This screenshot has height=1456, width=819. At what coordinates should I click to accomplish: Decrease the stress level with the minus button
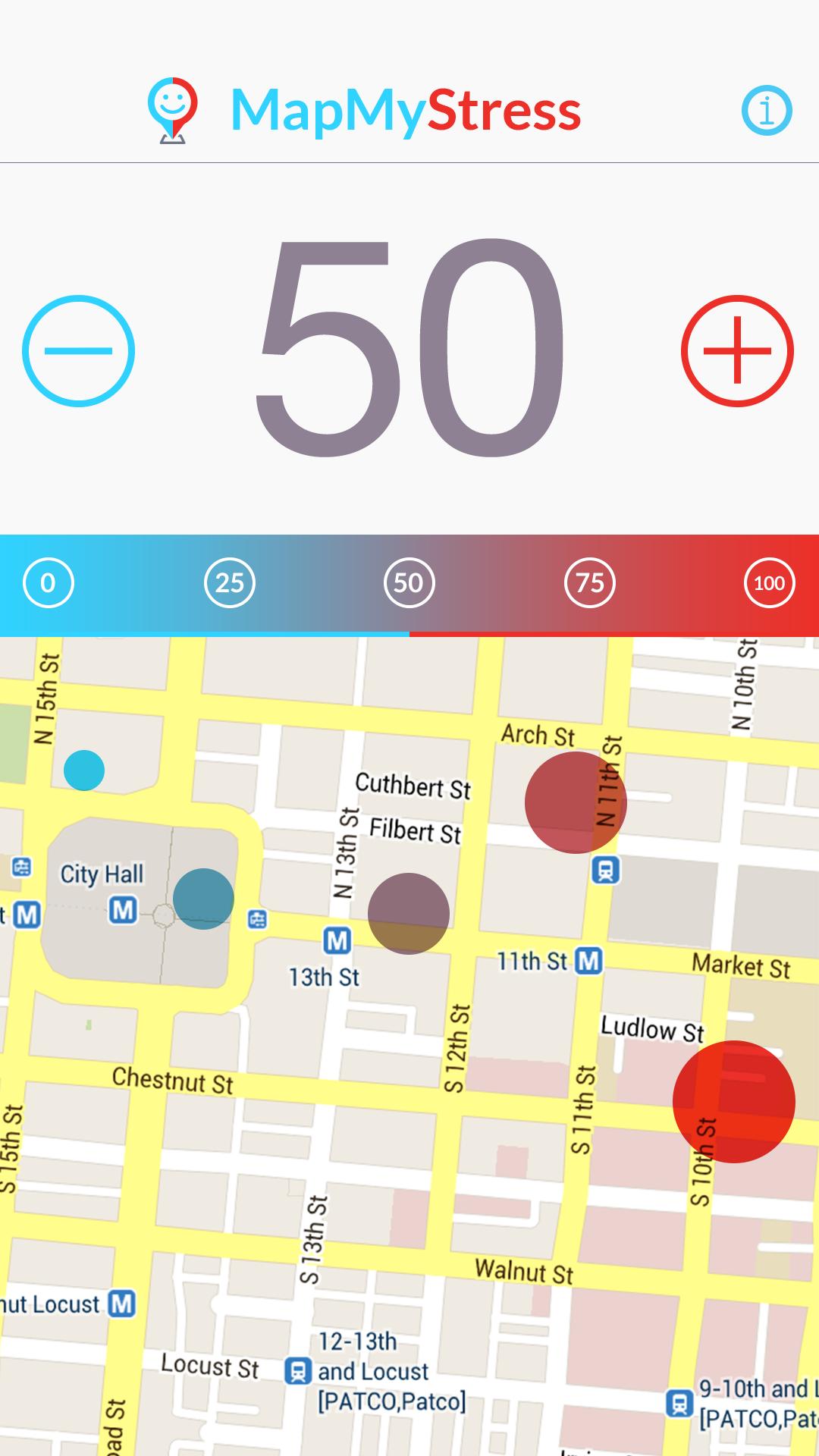point(79,351)
